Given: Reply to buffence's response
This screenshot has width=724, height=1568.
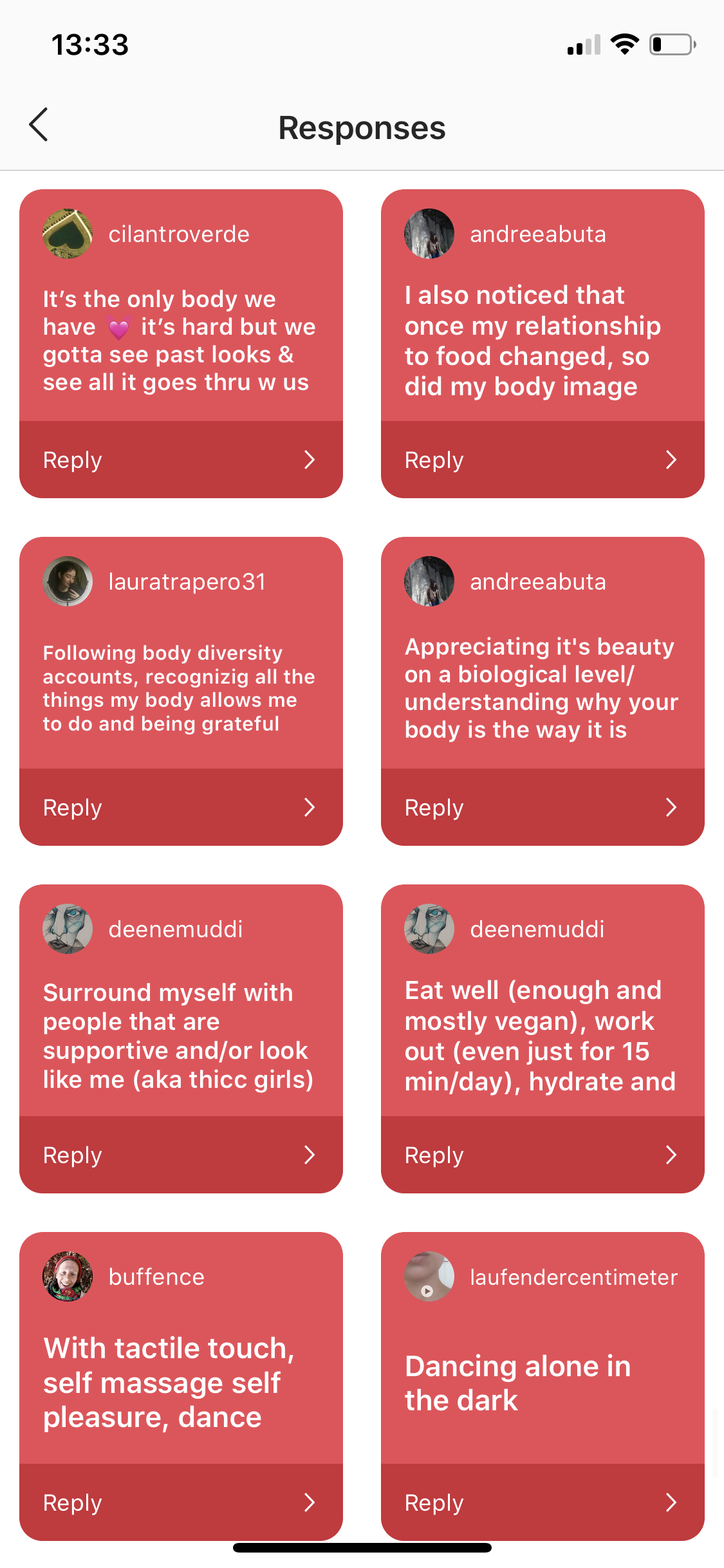Looking at the screenshot, I should [180, 1502].
